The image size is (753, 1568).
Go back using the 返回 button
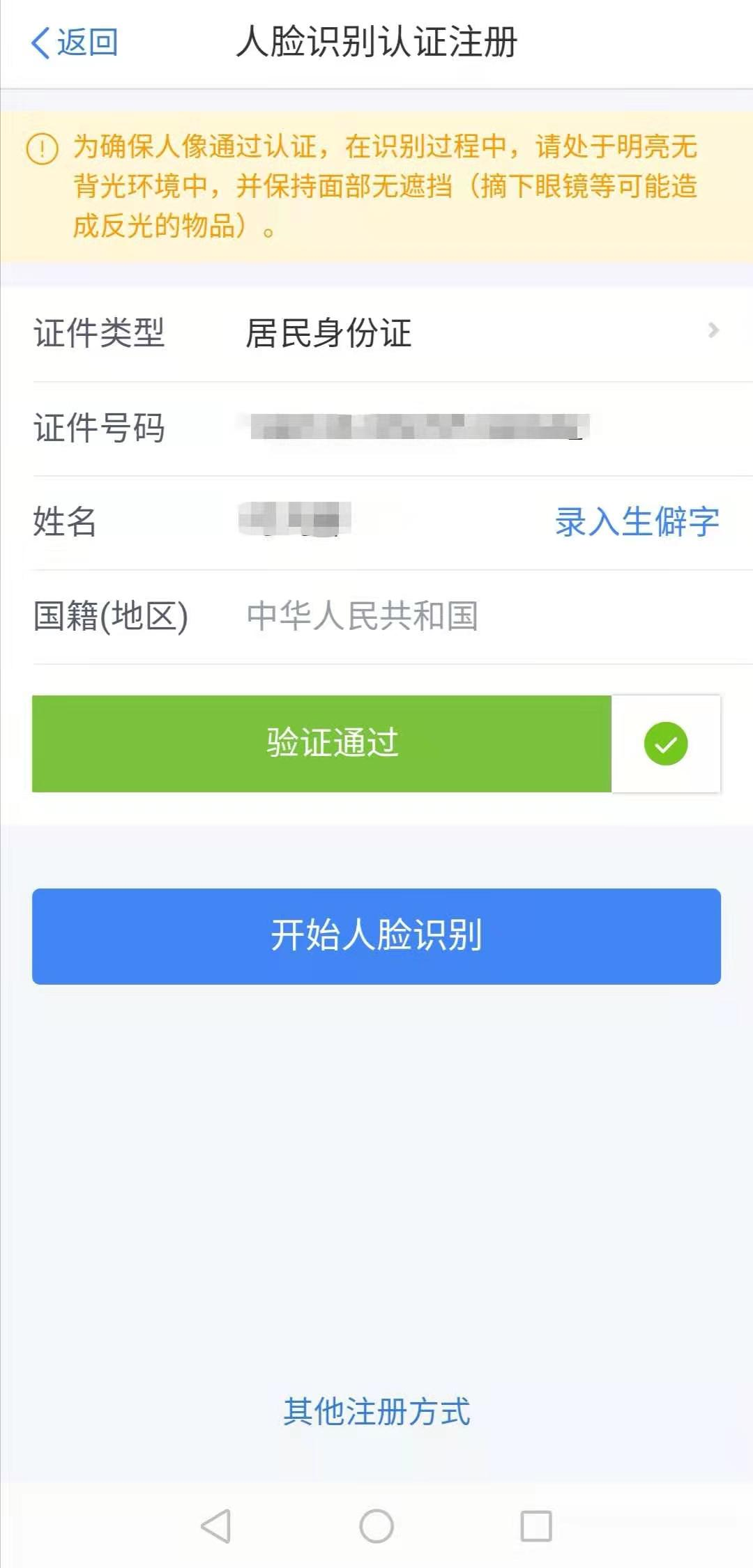[x=75, y=43]
